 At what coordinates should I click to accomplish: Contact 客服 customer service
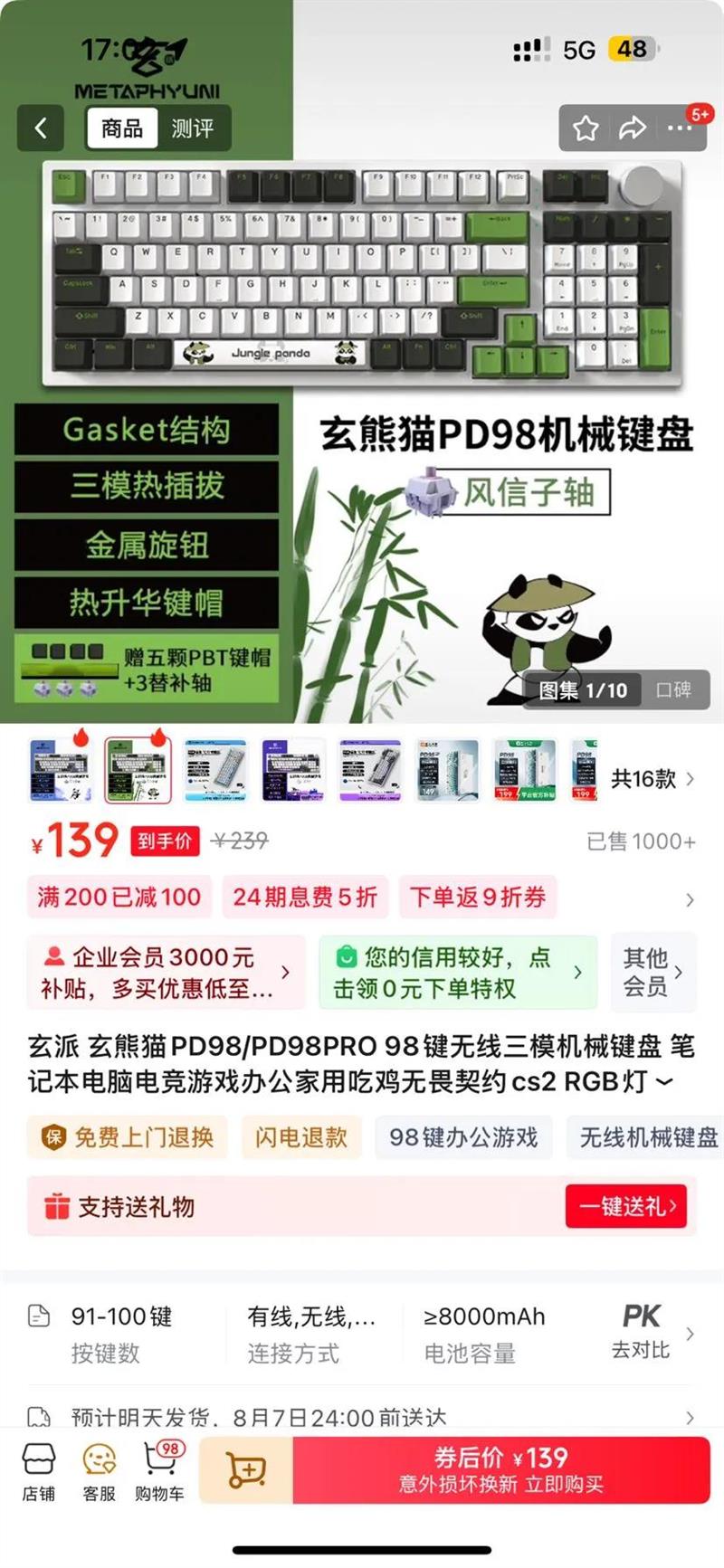point(99,1471)
